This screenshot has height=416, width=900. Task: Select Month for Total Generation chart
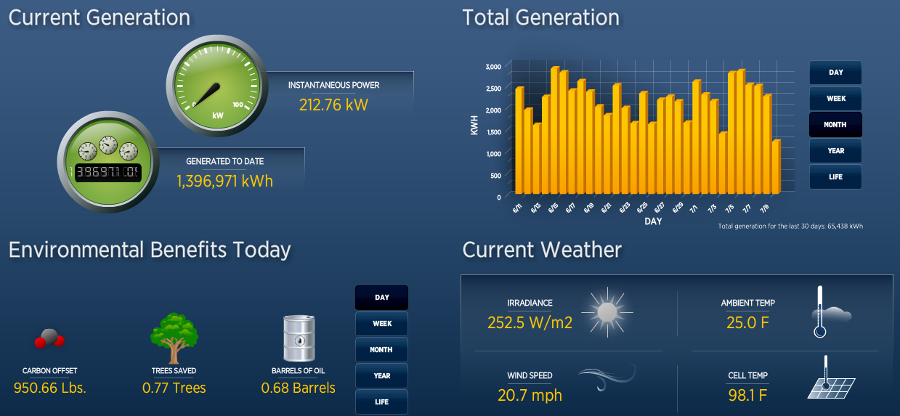coord(835,125)
